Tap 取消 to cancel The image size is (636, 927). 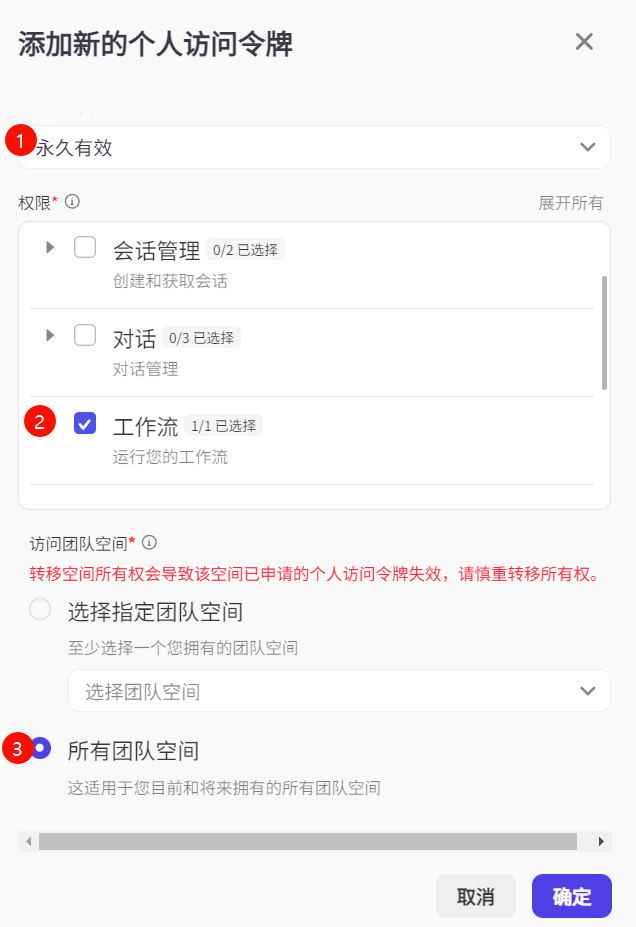coord(476,896)
